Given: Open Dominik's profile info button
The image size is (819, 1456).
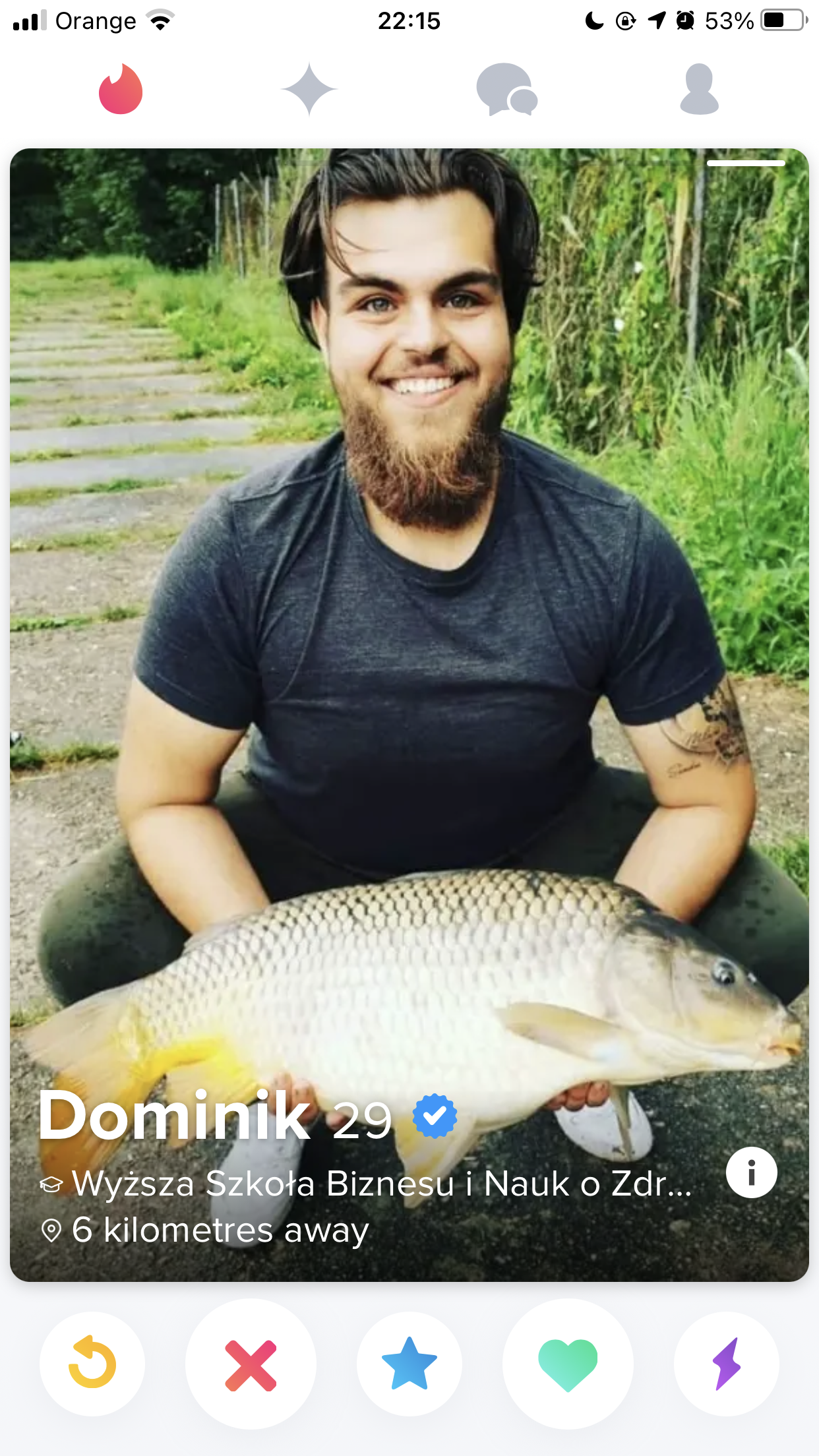Looking at the screenshot, I should pos(751,1172).
